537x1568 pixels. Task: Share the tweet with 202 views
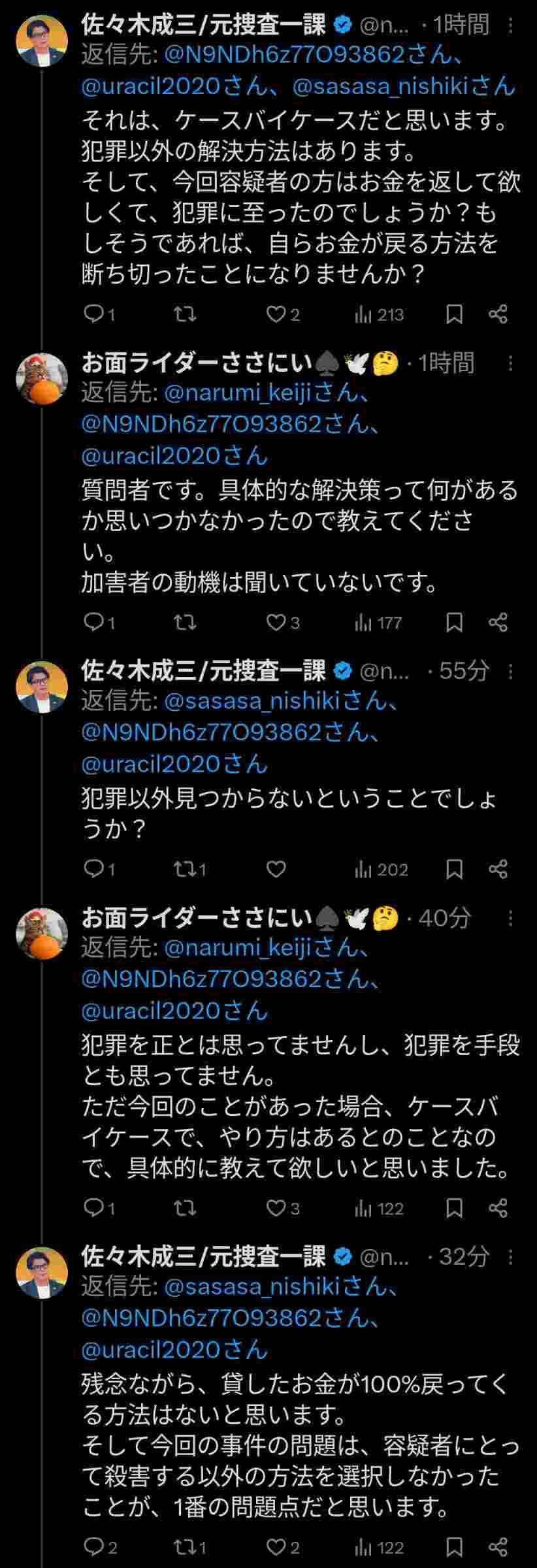[x=498, y=869]
